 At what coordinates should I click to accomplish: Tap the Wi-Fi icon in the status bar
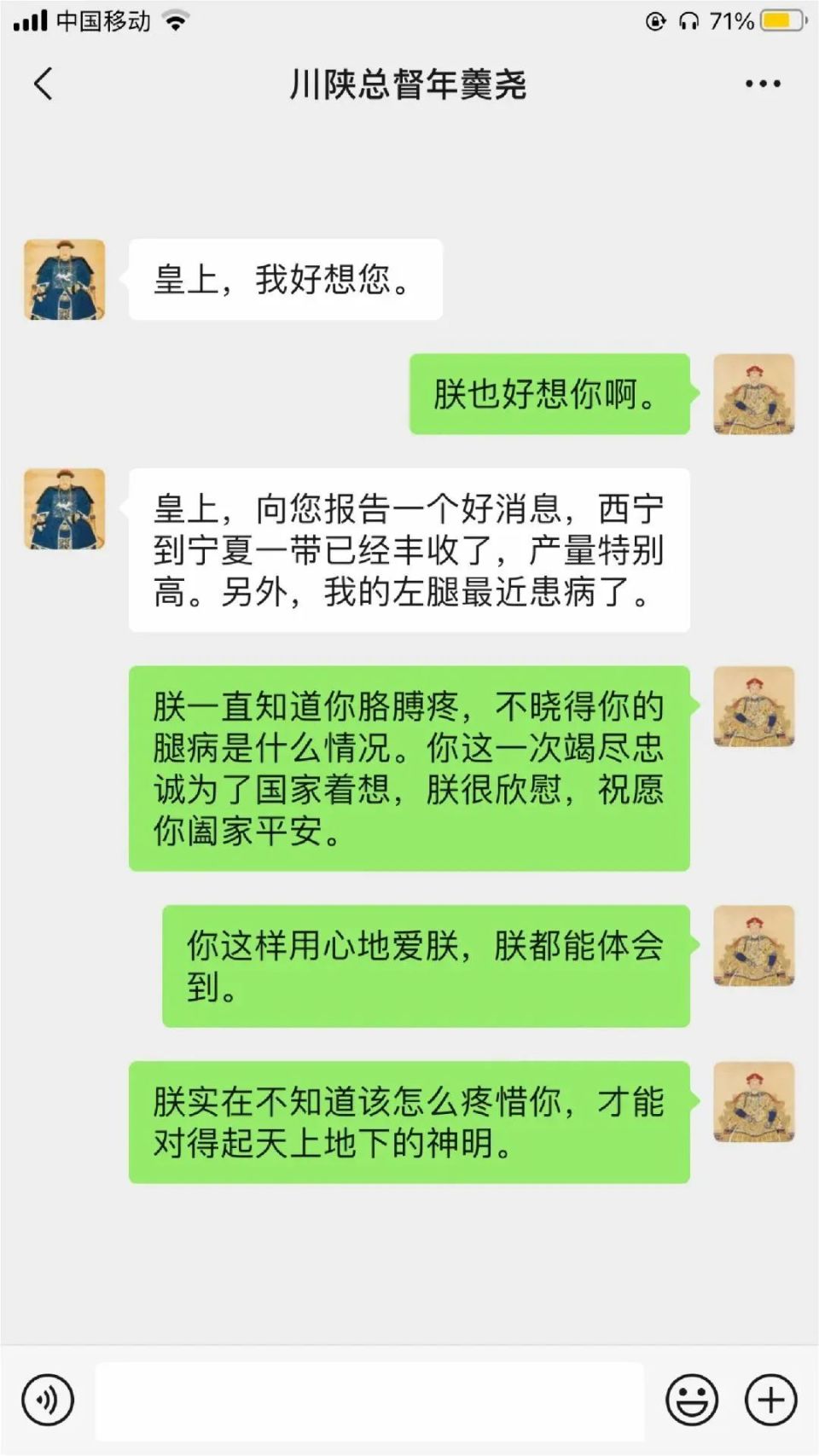pos(177,21)
